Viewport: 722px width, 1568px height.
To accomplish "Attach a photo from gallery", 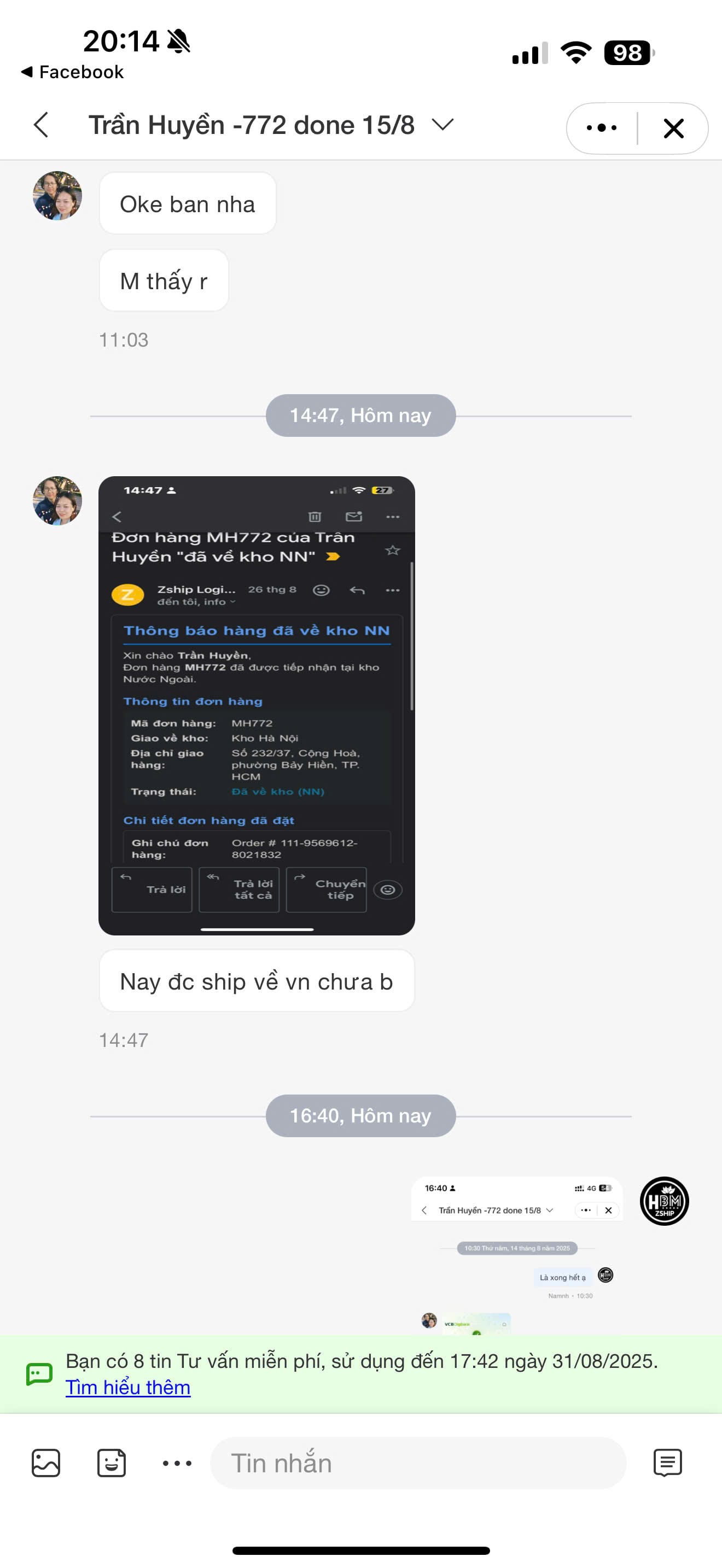I will 45,1462.
